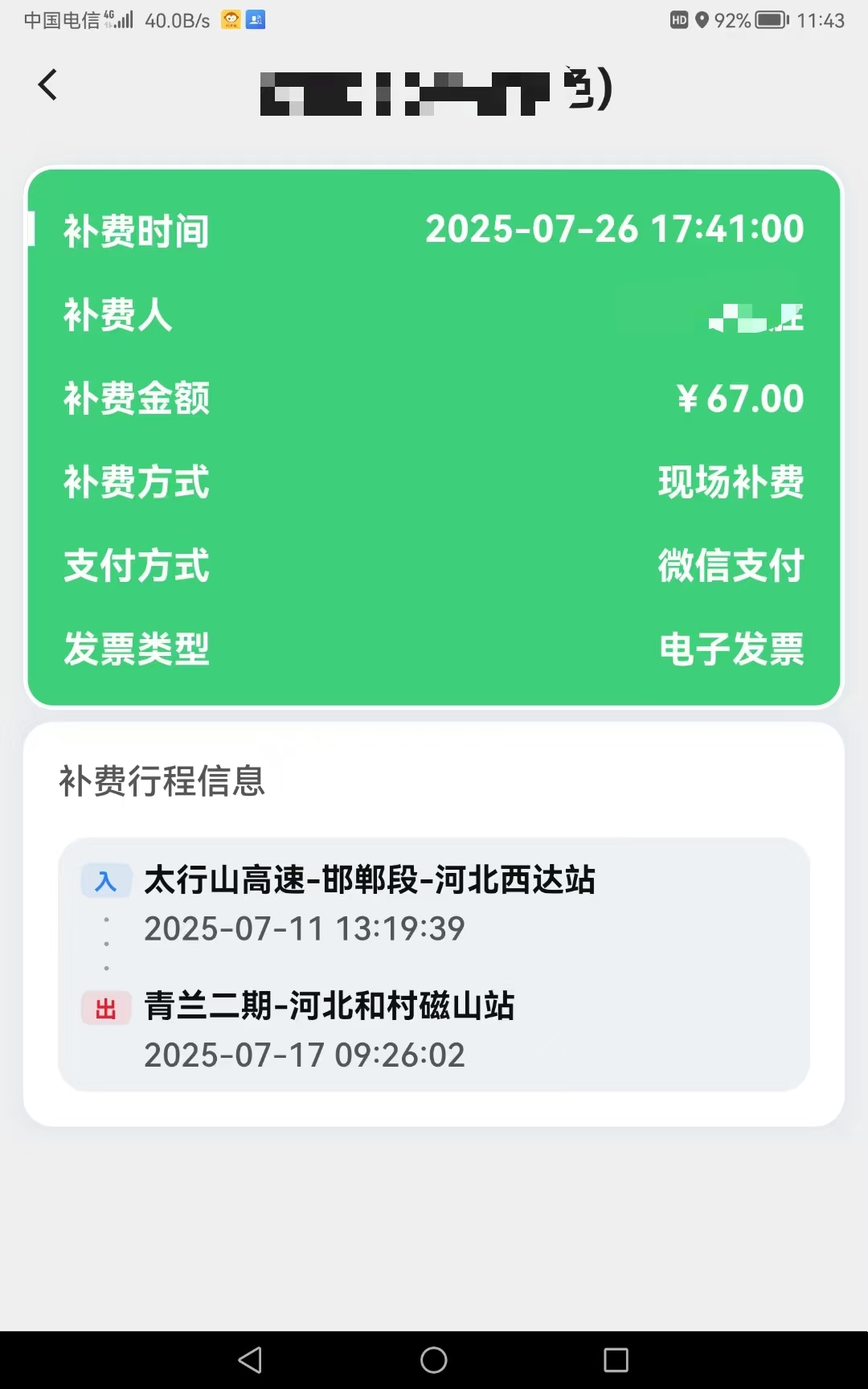Tap the 现场补费 payment mode value
868x1389 pixels.
731,481
